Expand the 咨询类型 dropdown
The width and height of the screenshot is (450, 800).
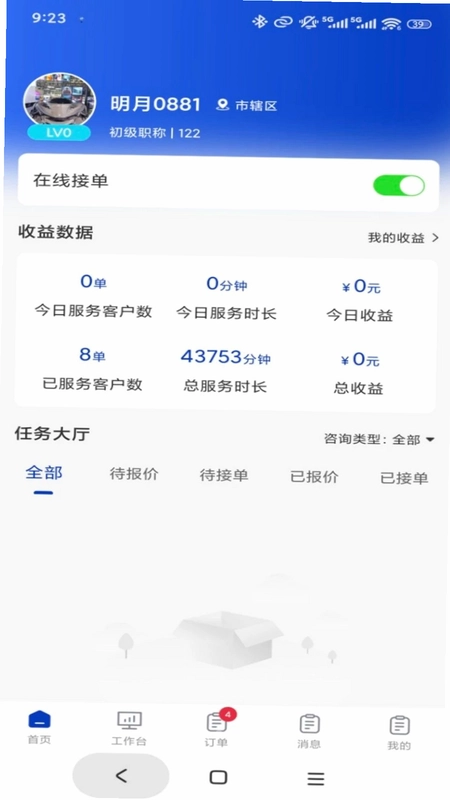(x=379, y=439)
